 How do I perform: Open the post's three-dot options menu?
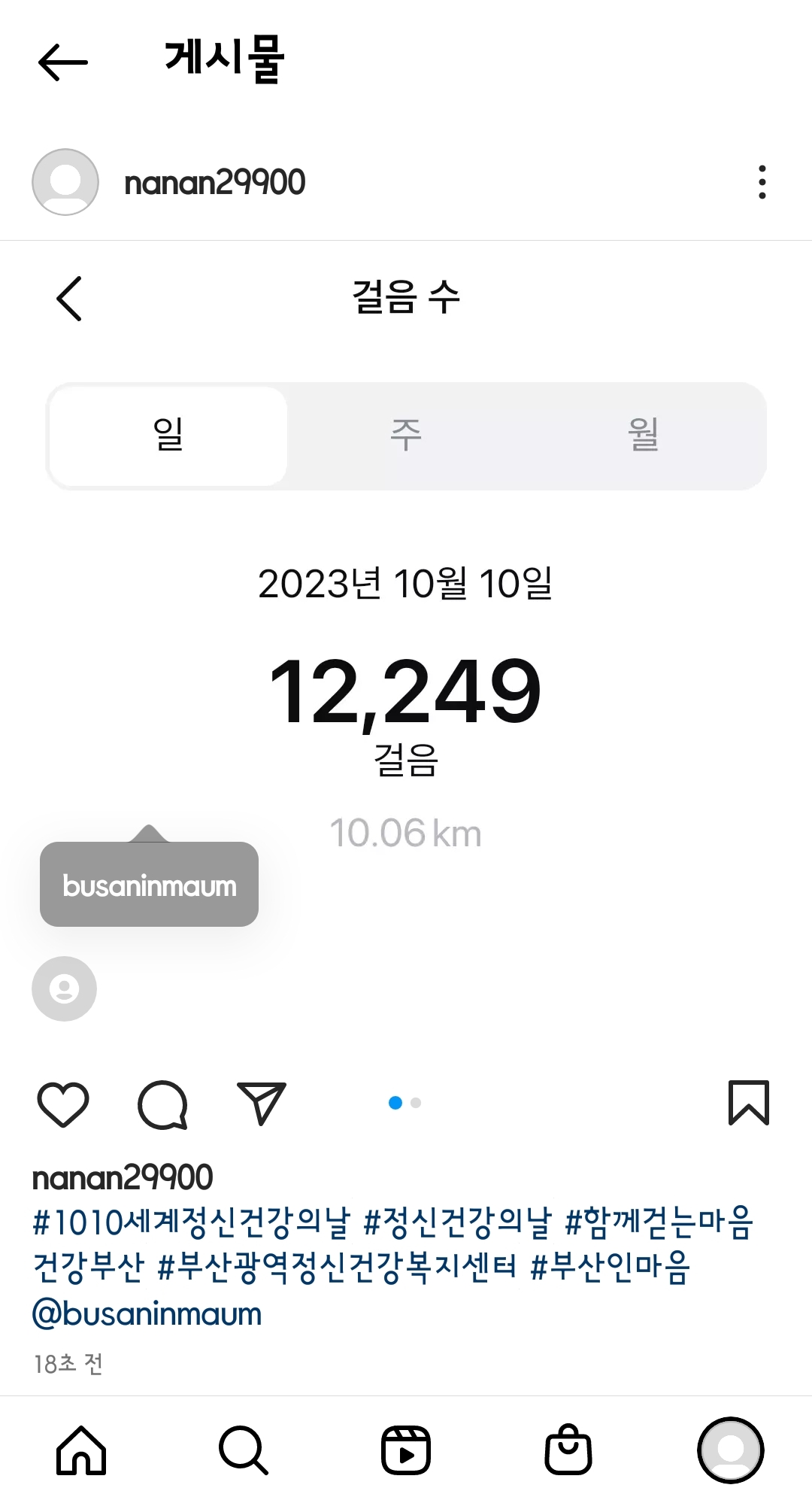click(x=762, y=182)
